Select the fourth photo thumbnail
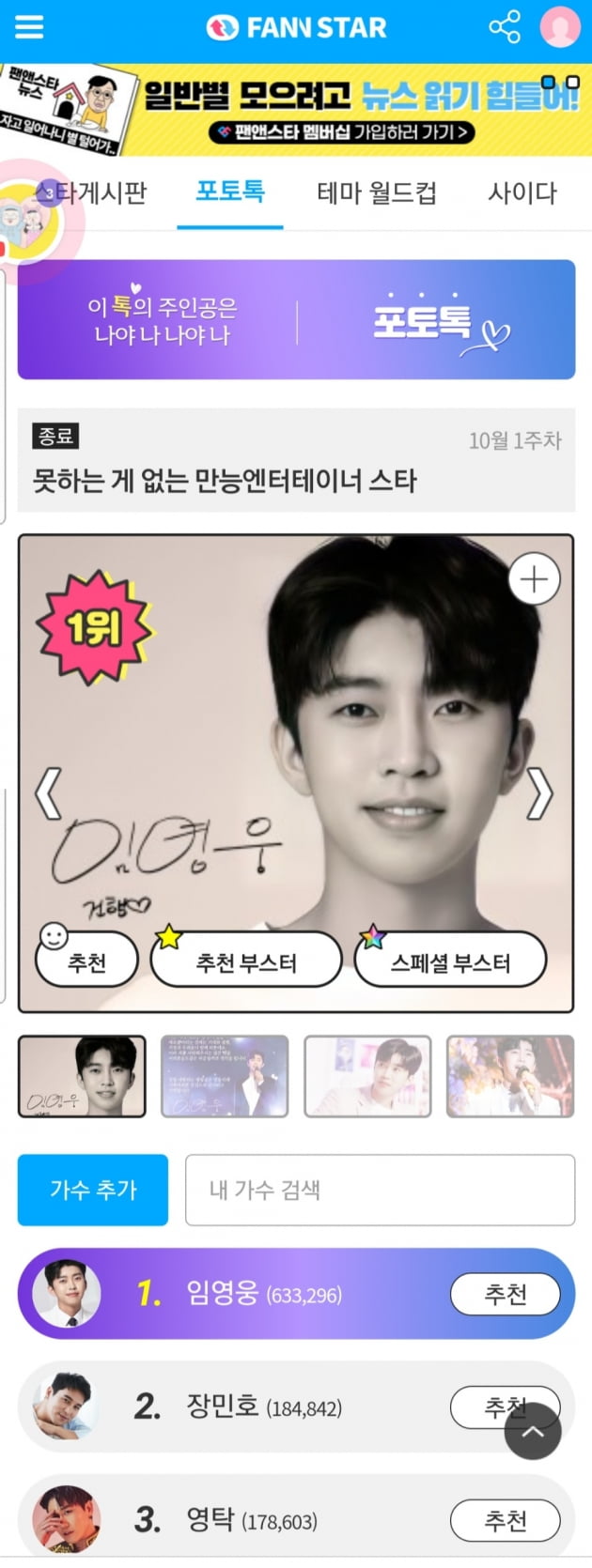 (x=510, y=1076)
